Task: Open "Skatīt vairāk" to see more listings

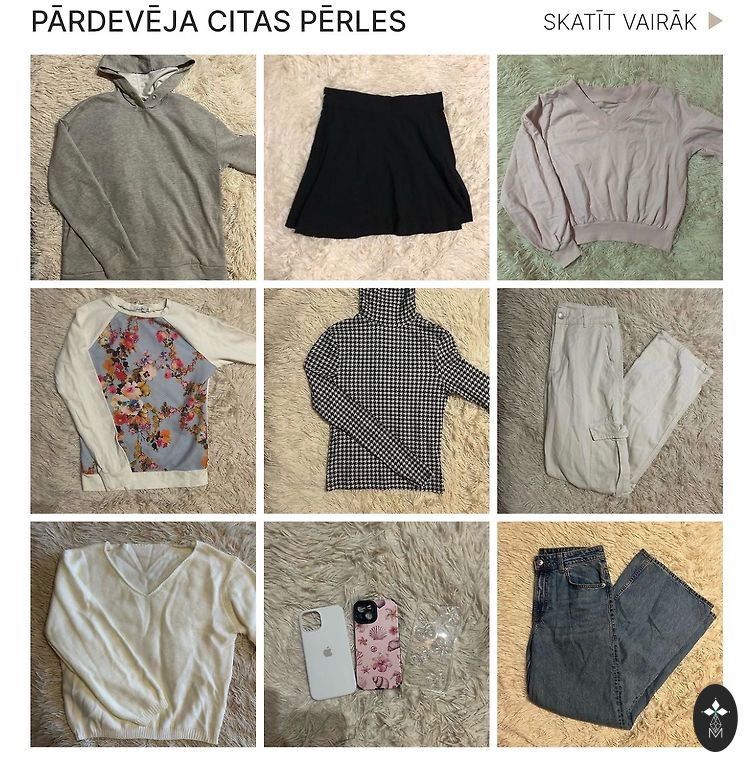Action: click(631, 22)
